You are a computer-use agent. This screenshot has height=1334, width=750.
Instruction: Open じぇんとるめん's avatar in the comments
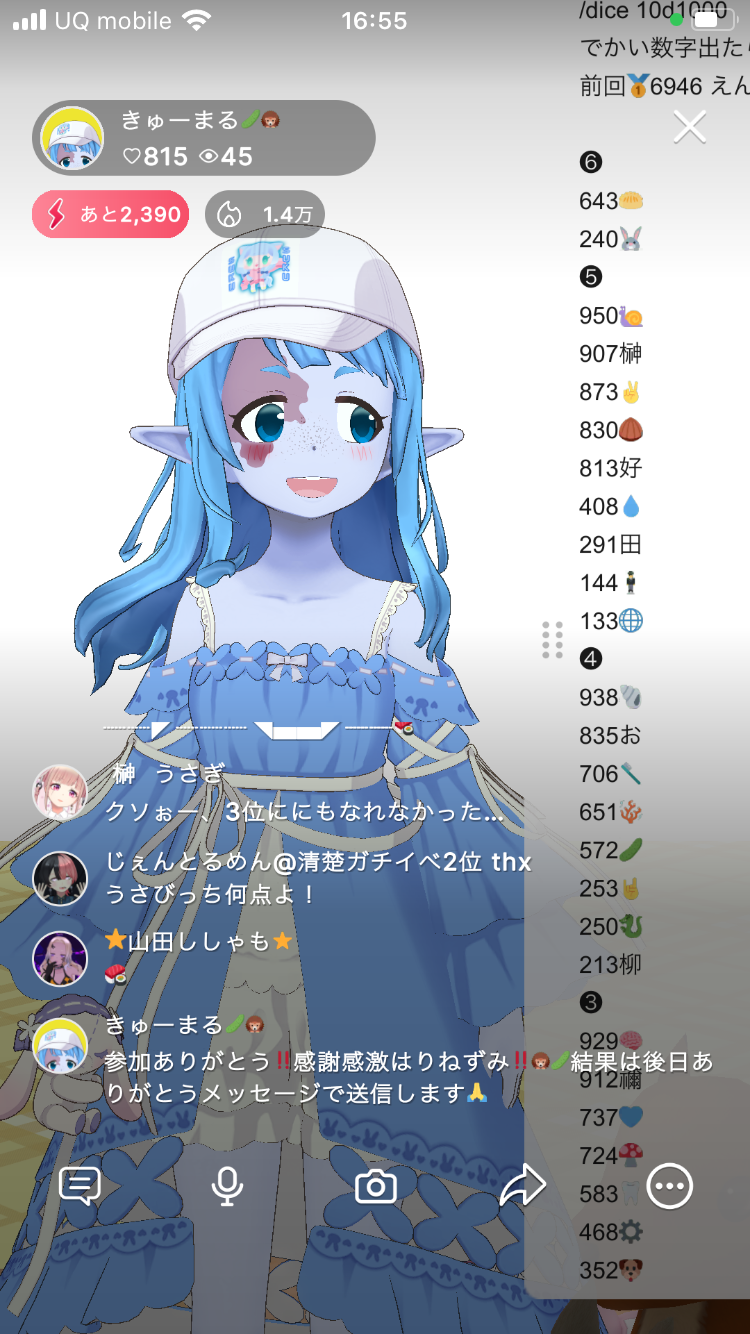(x=60, y=878)
